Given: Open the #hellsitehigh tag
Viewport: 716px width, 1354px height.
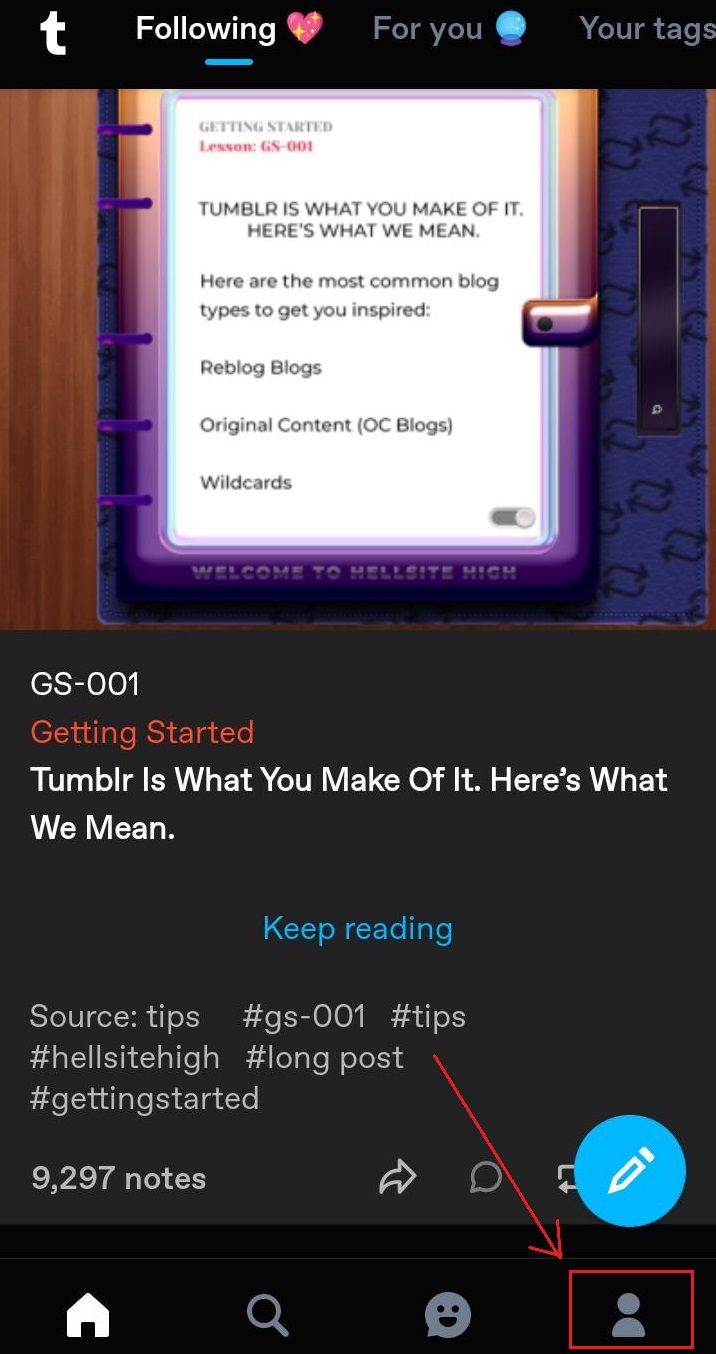Looking at the screenshot, I should click(125, 1057).
